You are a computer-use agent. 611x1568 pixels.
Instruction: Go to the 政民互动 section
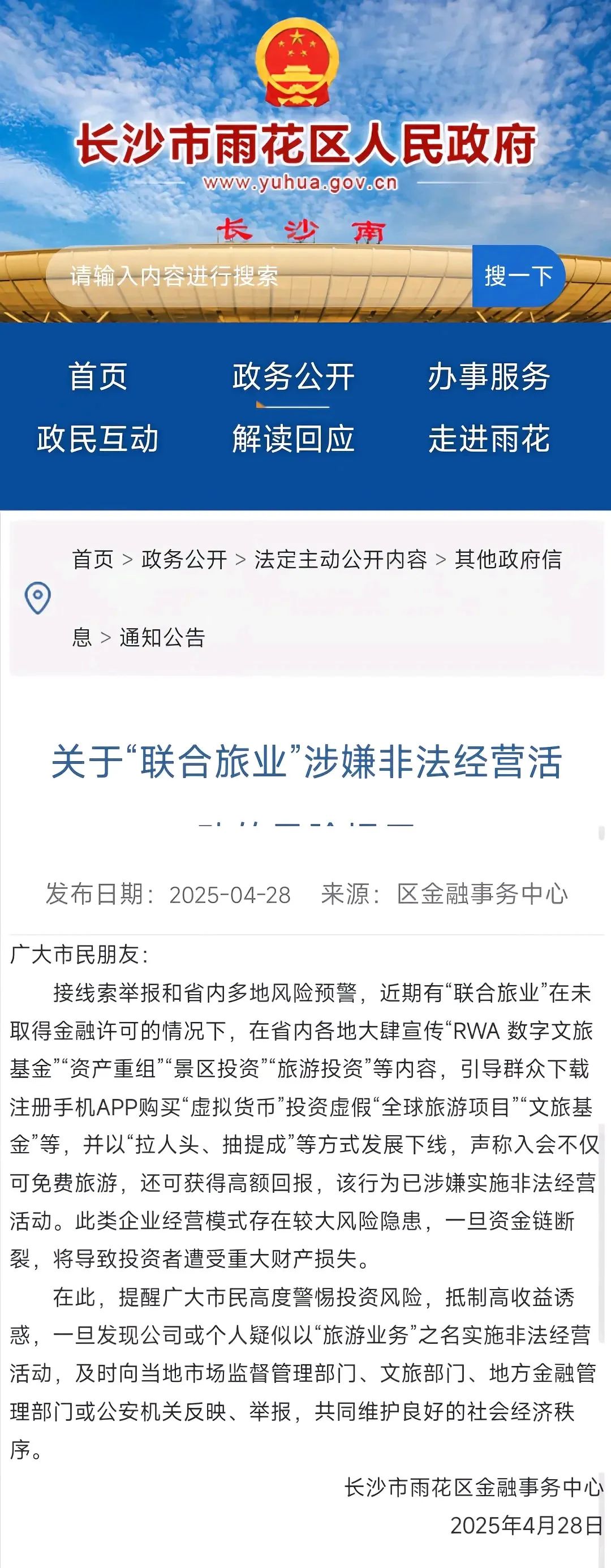(x=98, y=439)
